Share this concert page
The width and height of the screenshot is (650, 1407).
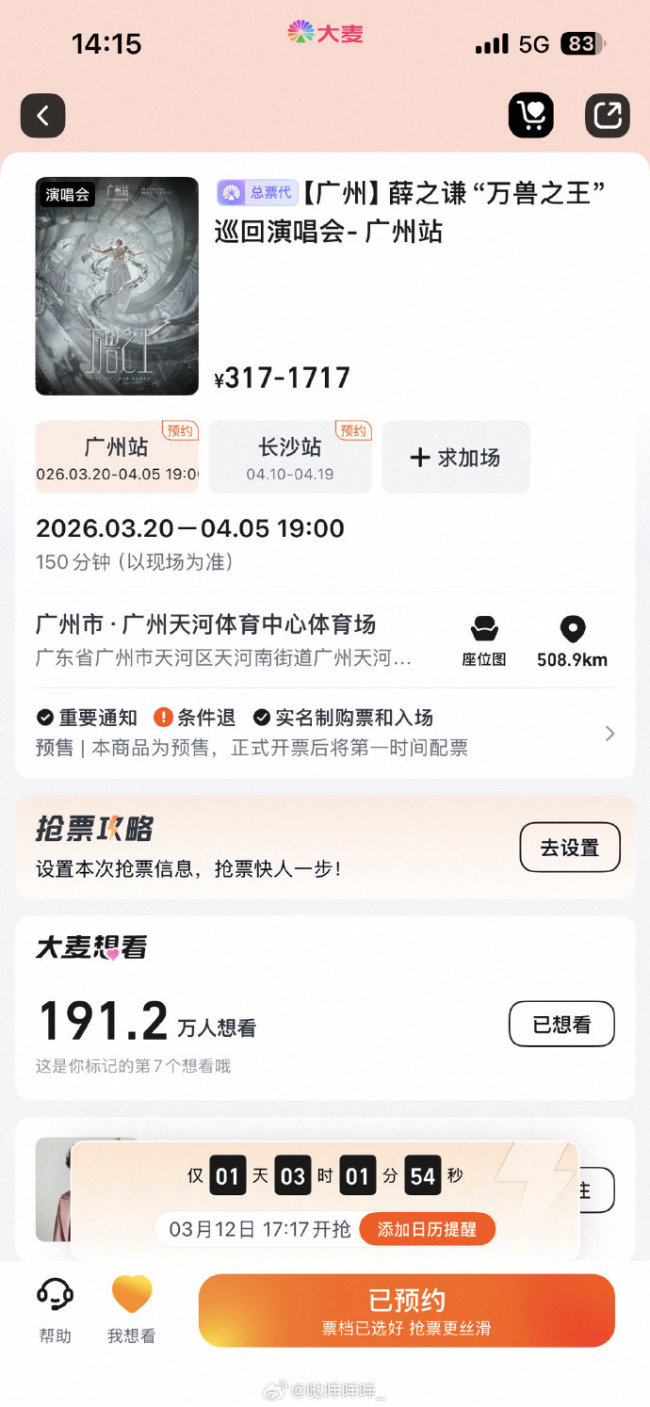point(607,116)
